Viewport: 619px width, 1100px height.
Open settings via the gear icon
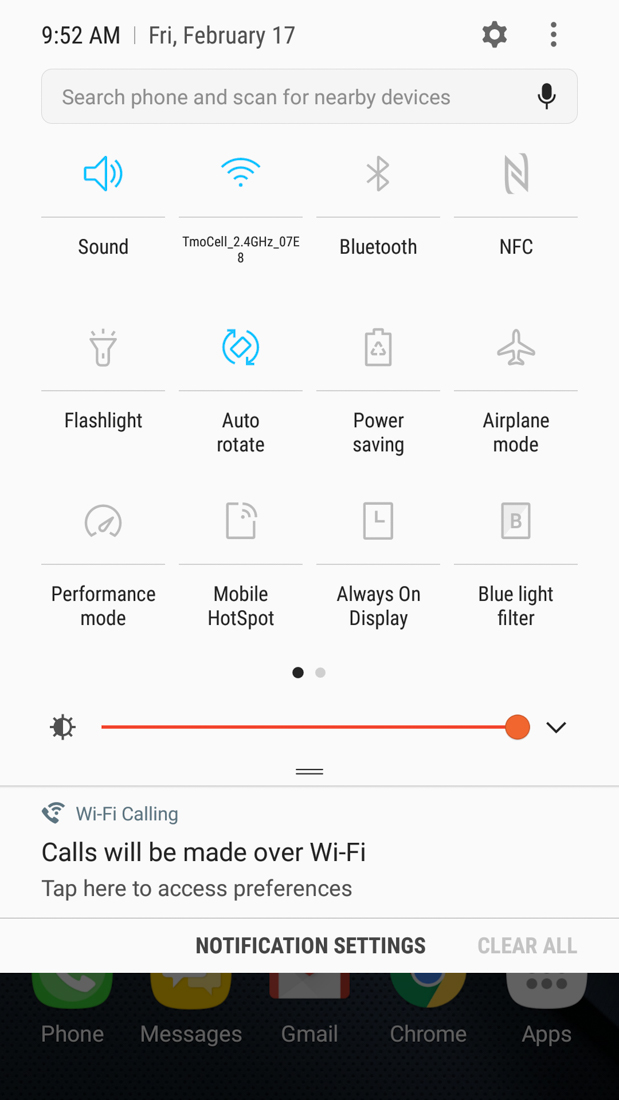click(x=494, y=35)
